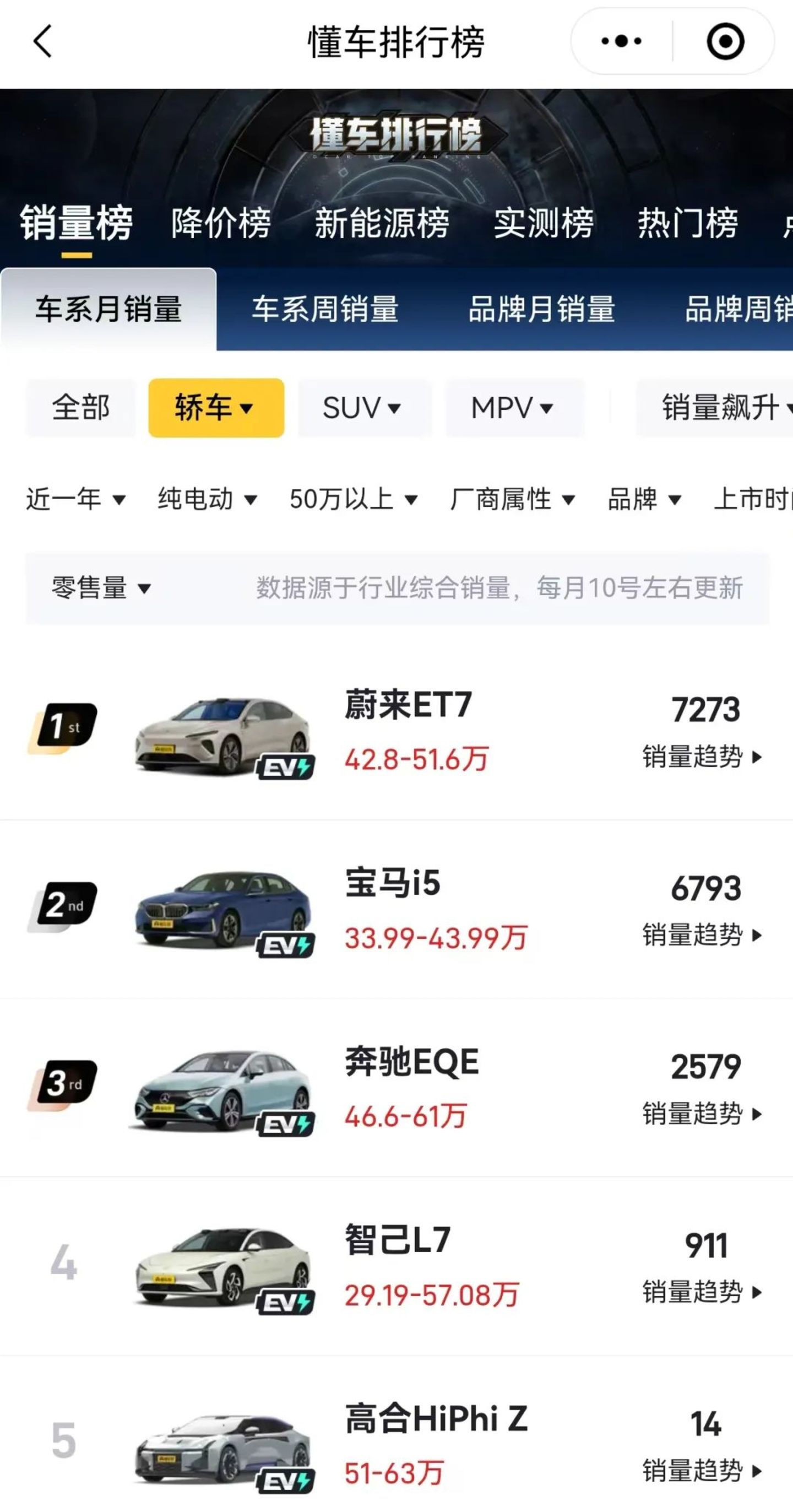Open the 奔驰EQE car entry
This screenshot has height=1512, width=793.
coord(412,1062)
